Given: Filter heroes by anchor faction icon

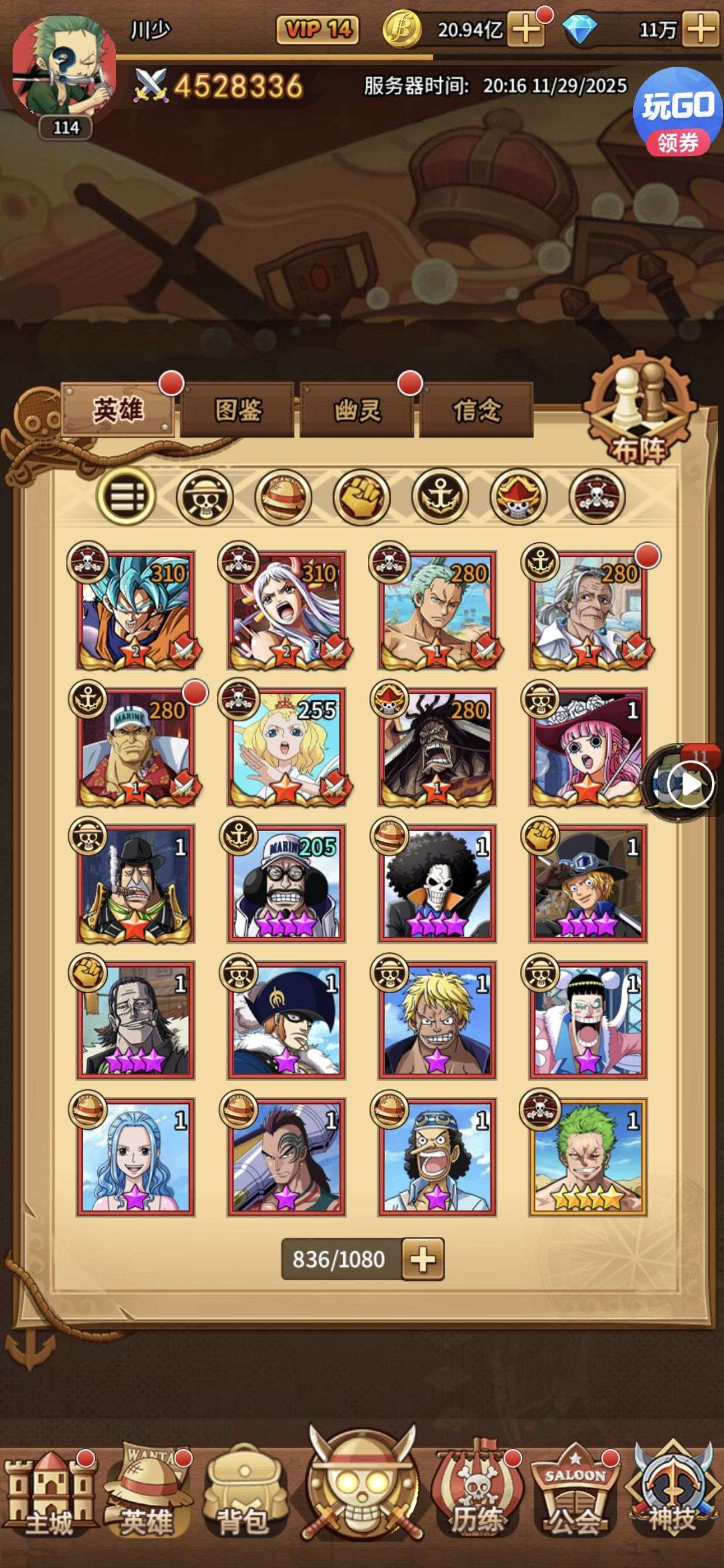Looking at the screenshot, I should tap(440, 497).
